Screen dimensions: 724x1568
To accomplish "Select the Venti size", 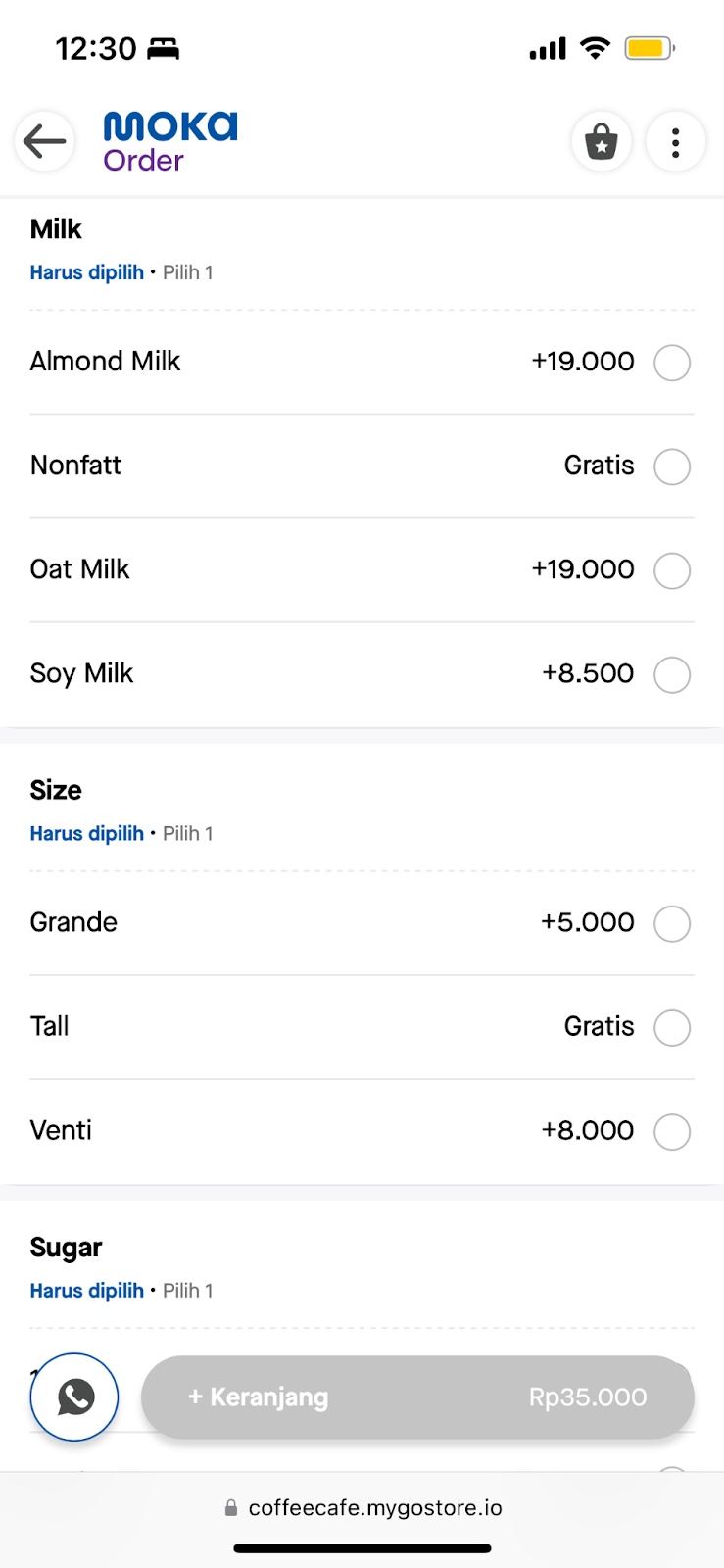I will tap(672, 1131).
